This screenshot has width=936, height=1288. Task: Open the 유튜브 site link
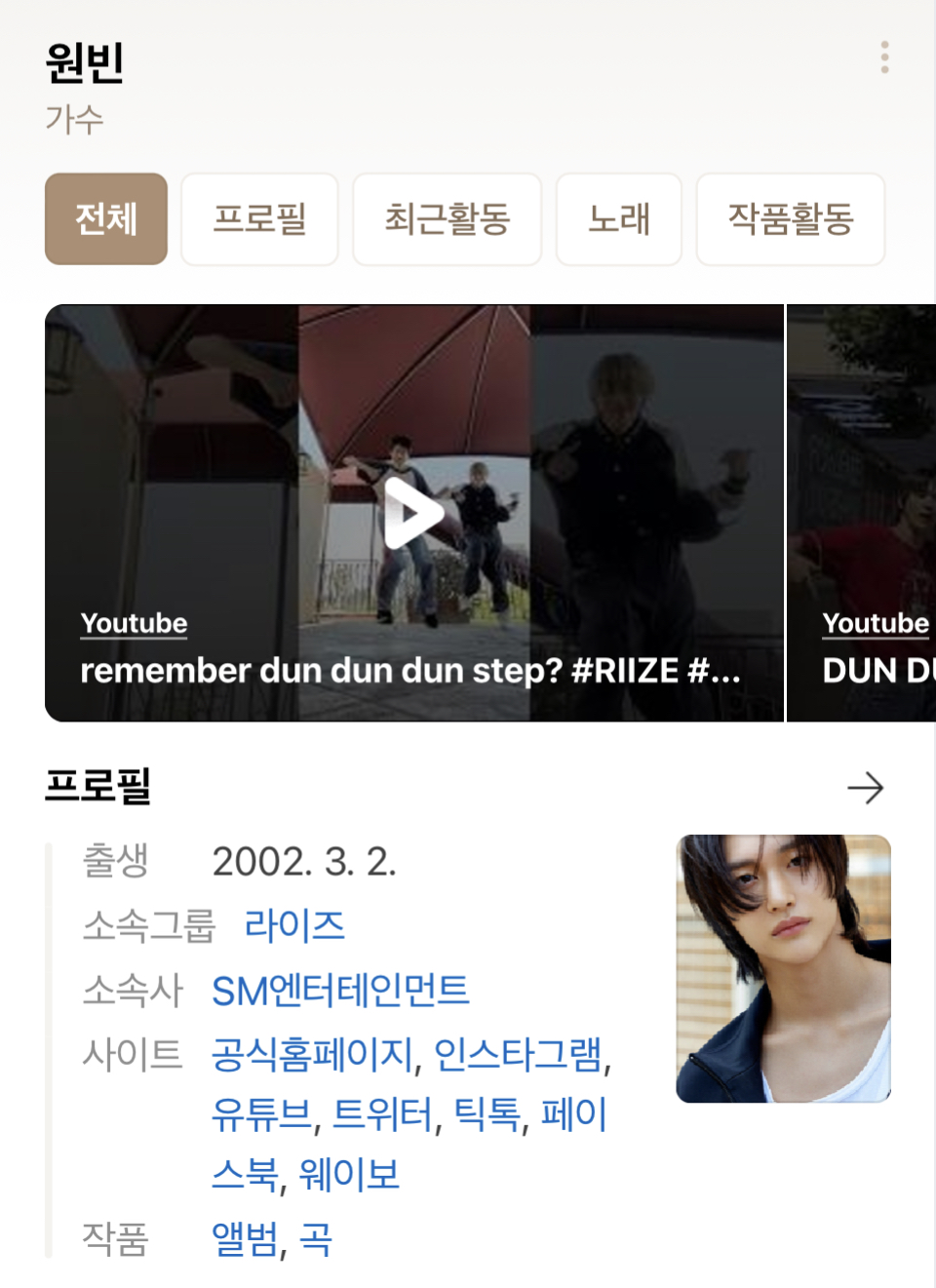click(261, 1114)
